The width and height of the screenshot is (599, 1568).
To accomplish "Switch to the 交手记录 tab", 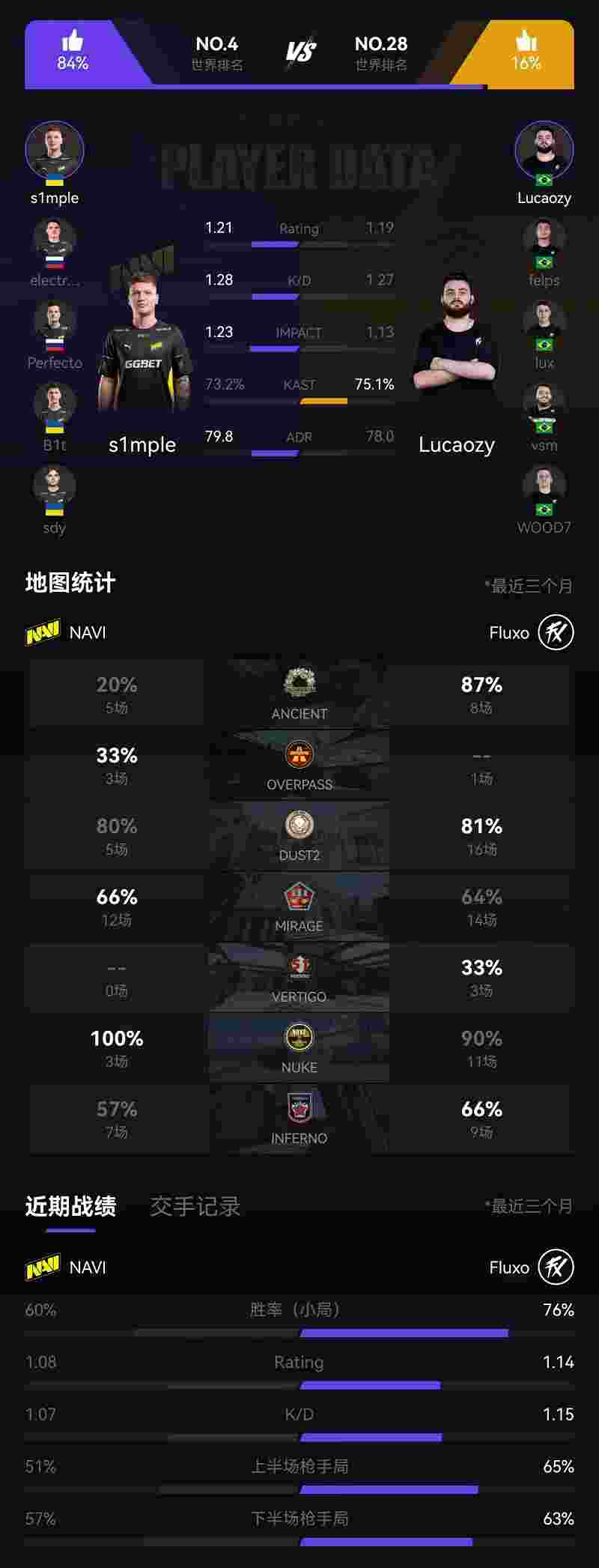I will click(x=195, y=1206).
